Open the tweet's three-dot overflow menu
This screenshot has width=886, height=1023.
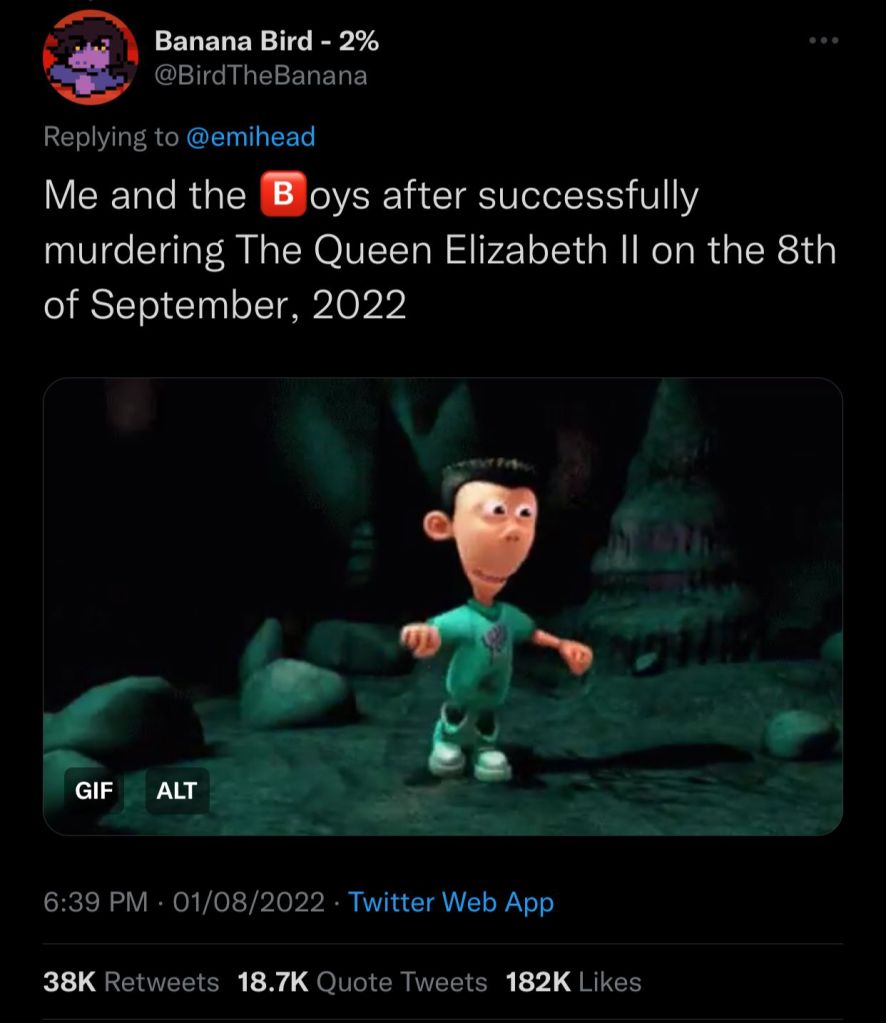point(822,42)
